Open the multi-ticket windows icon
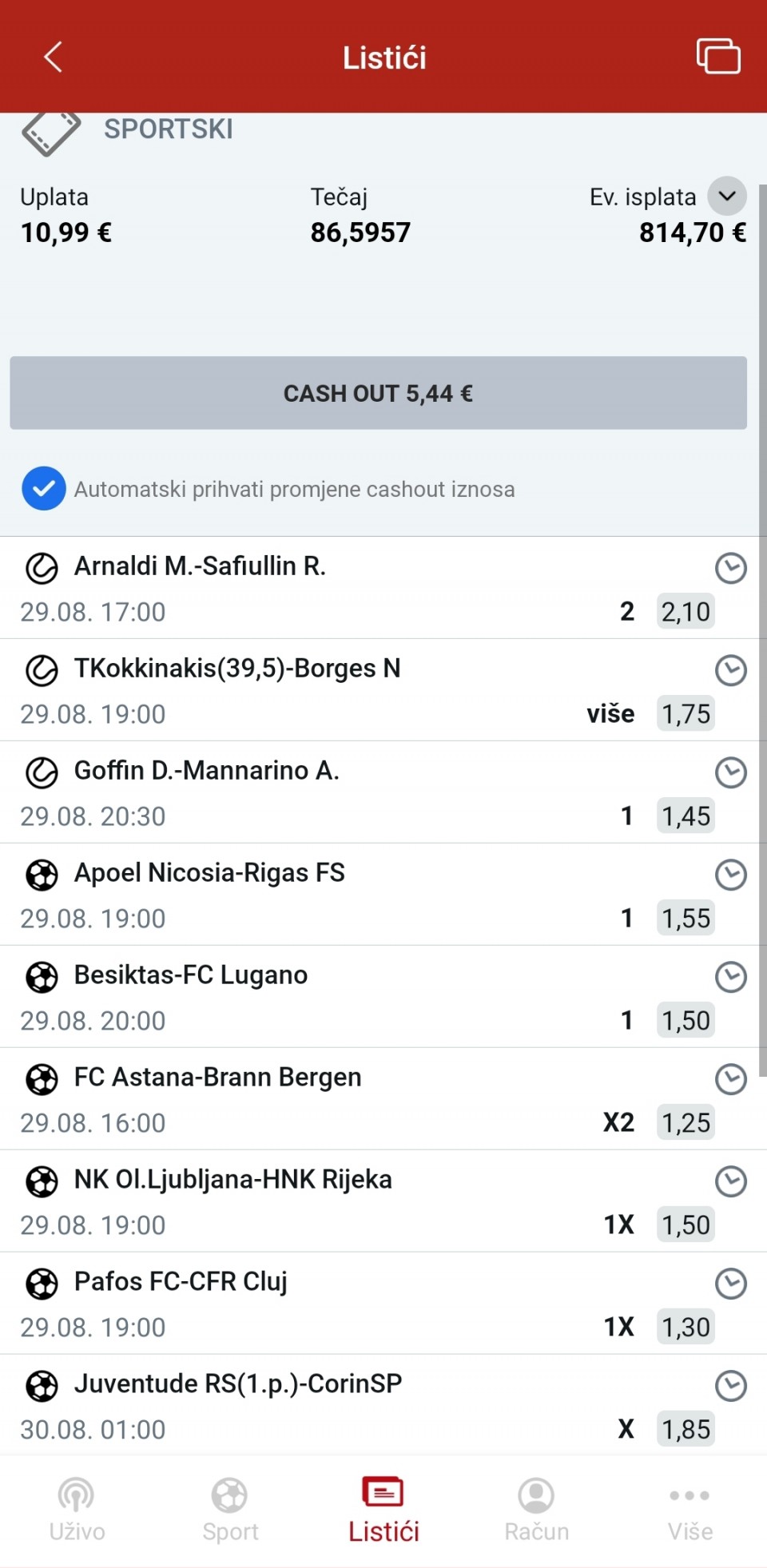Viewport: 767px width, 1568px height. coord(717,56)
